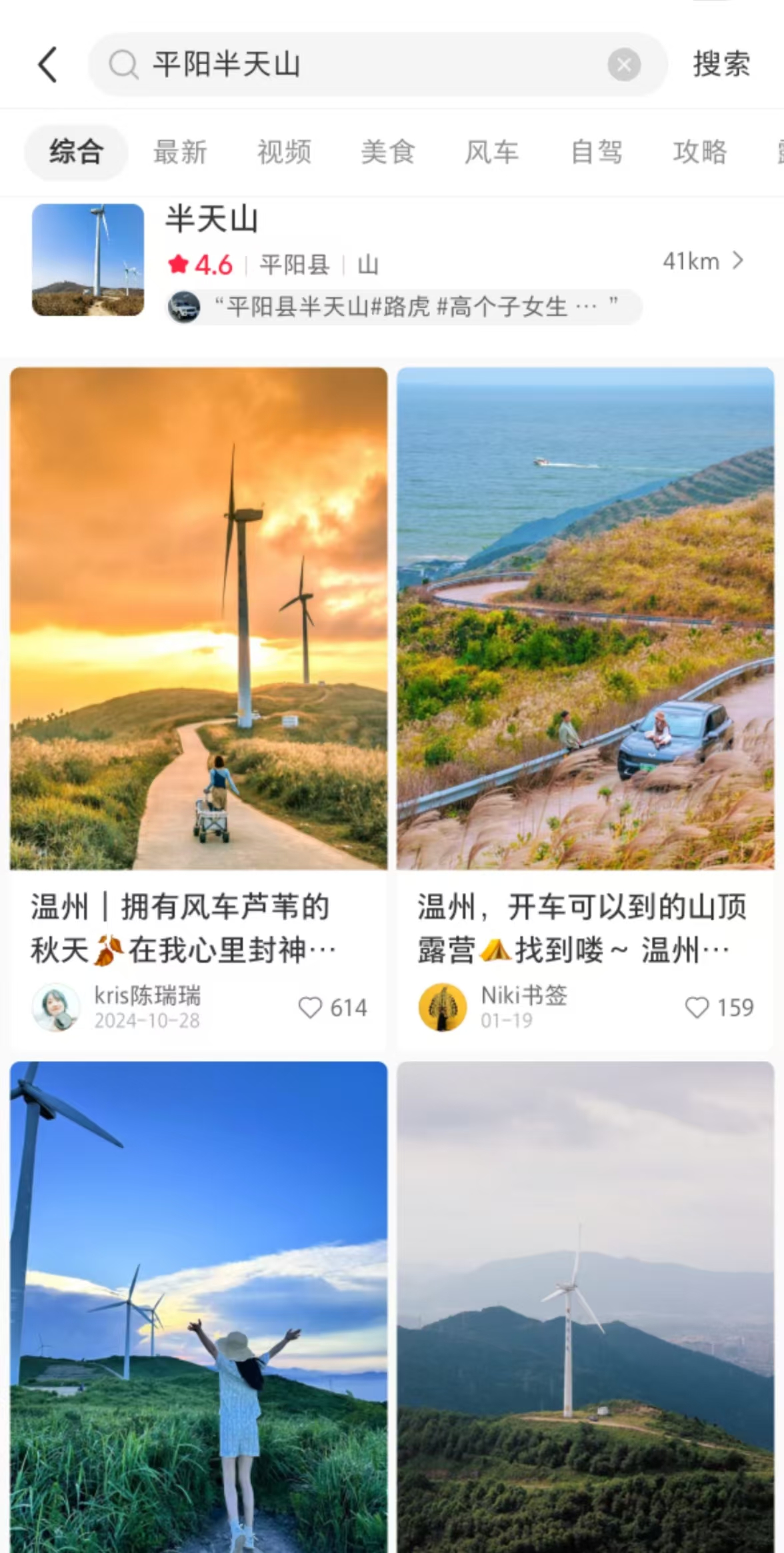This screenshot has width=784, height=1553.
Task: Filter results by 美食
Action: coord(387,152)
